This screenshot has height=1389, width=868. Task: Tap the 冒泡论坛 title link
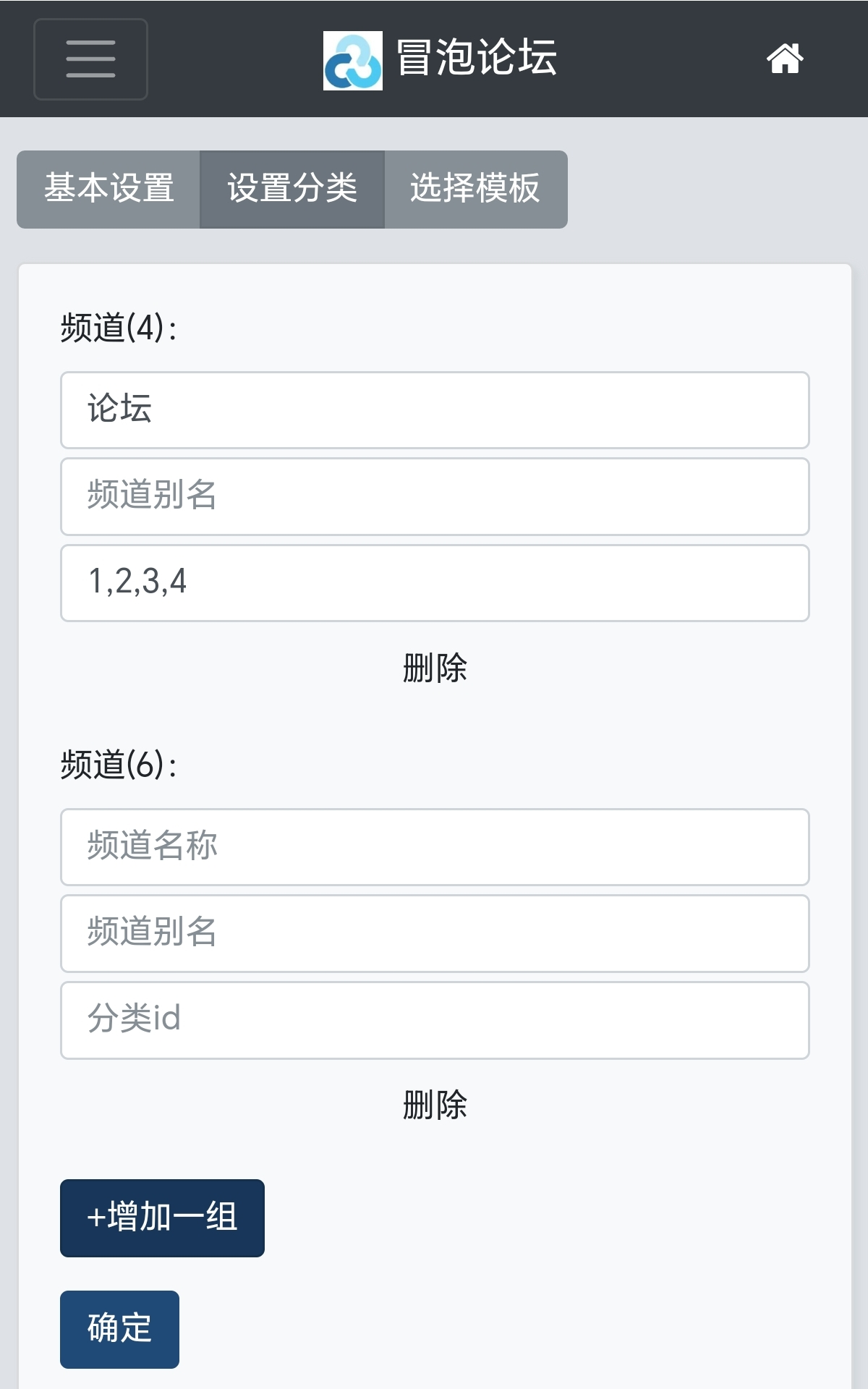pos(440,59)
